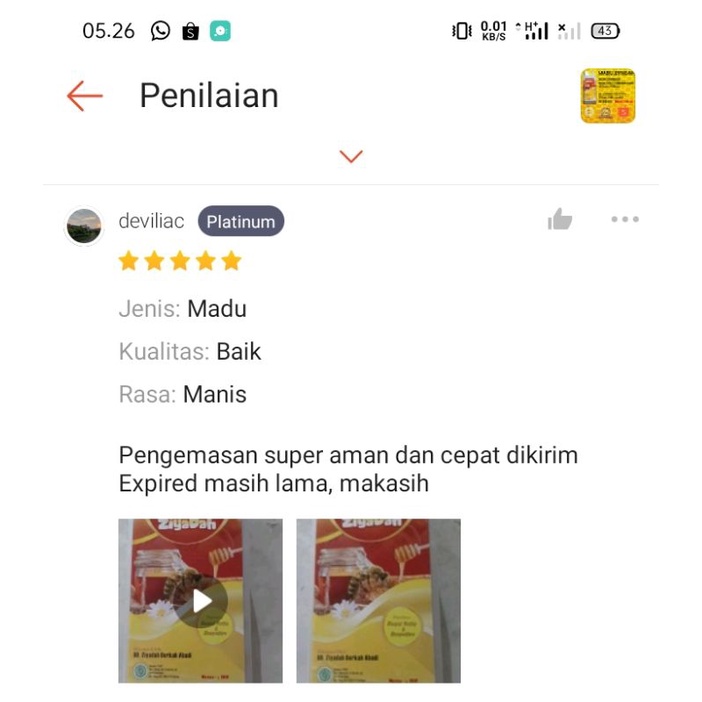Screen dimensions: 702x702
Task: Open more options on deviliac's review
Action: coord(625,220)
